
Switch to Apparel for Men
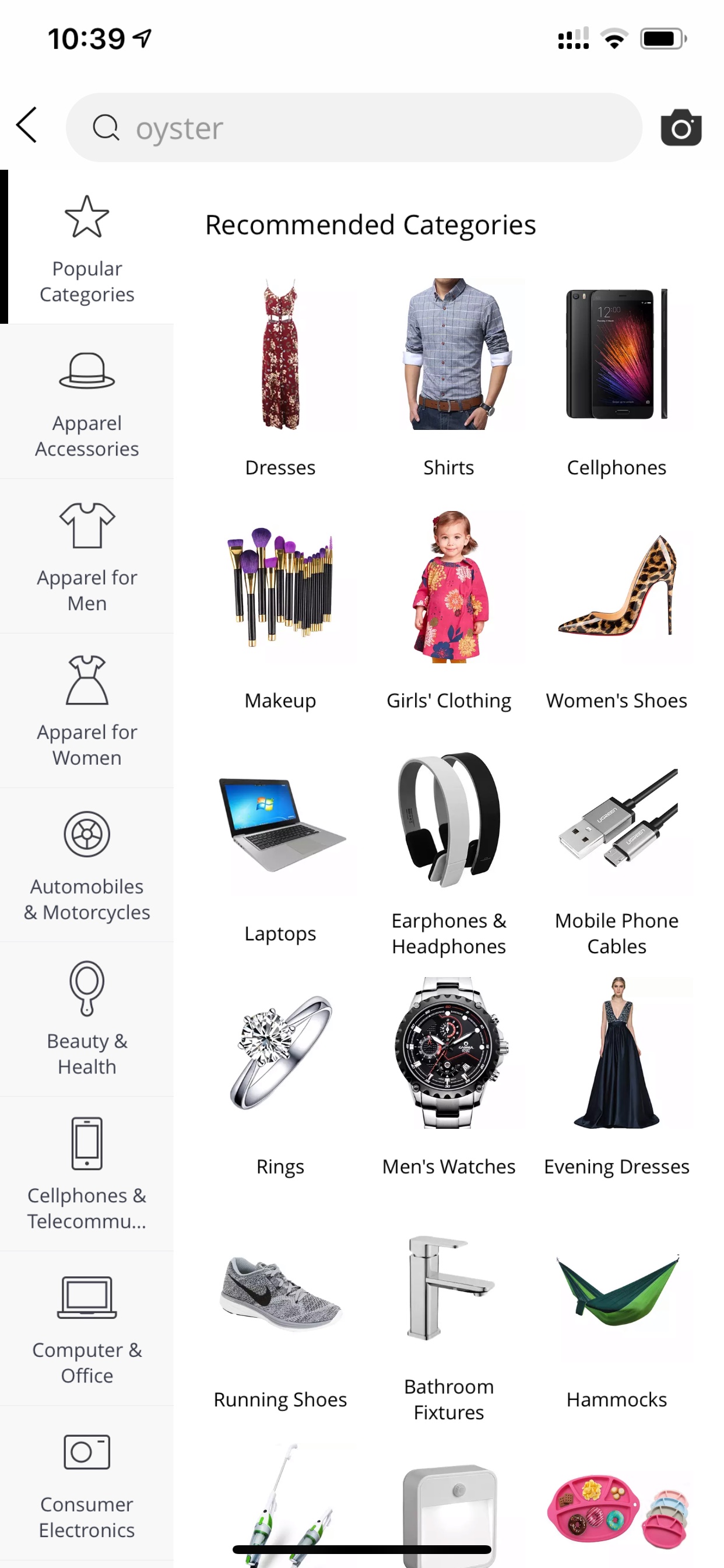[87, 557]
